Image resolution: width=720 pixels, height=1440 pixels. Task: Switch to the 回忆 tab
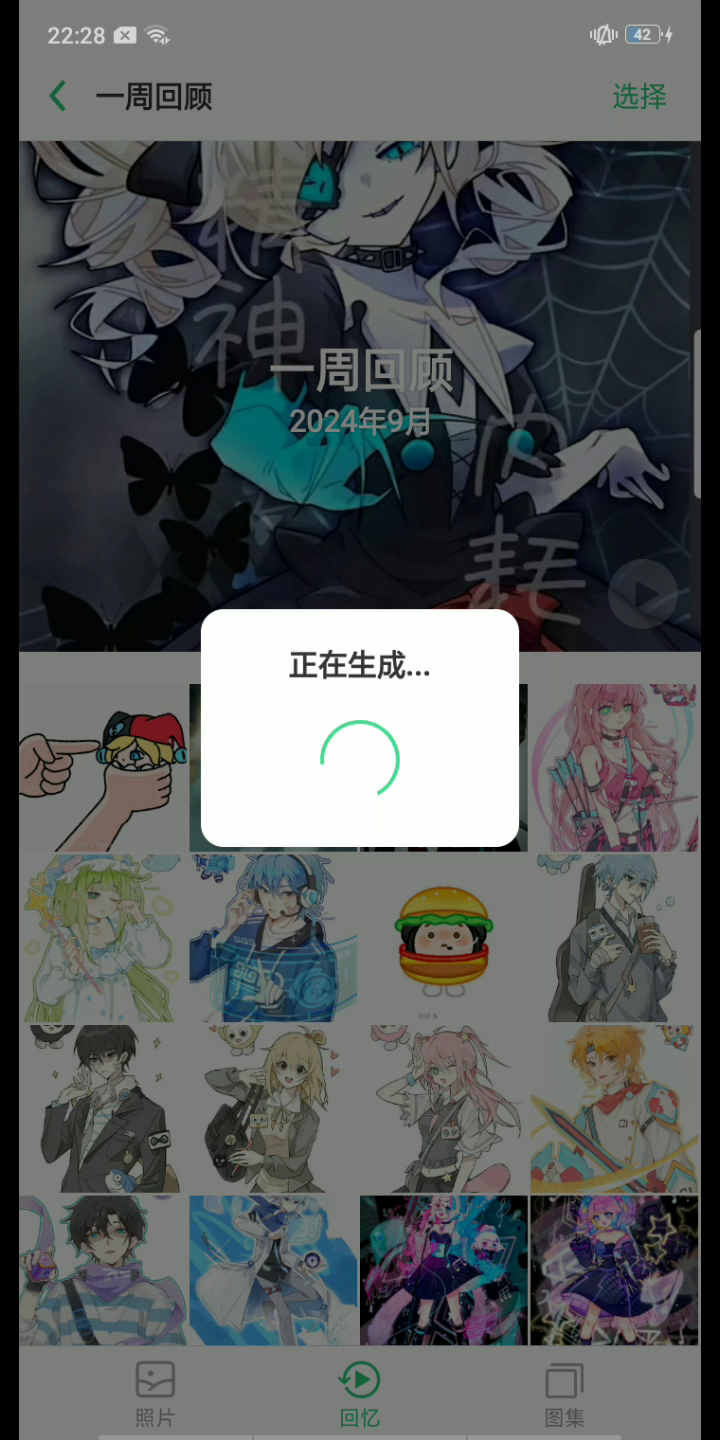(360, 1393)
